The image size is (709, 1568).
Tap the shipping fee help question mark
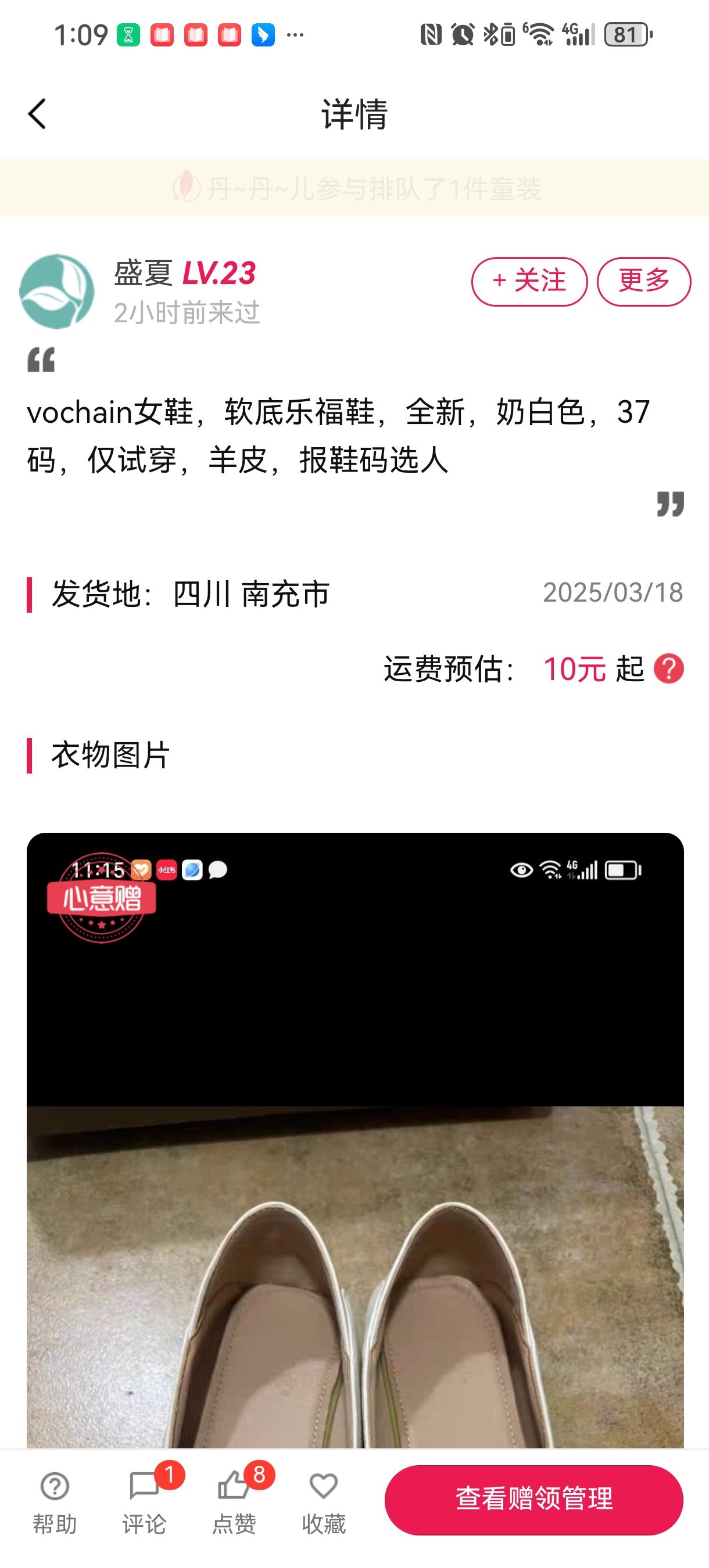click(668, 669)
